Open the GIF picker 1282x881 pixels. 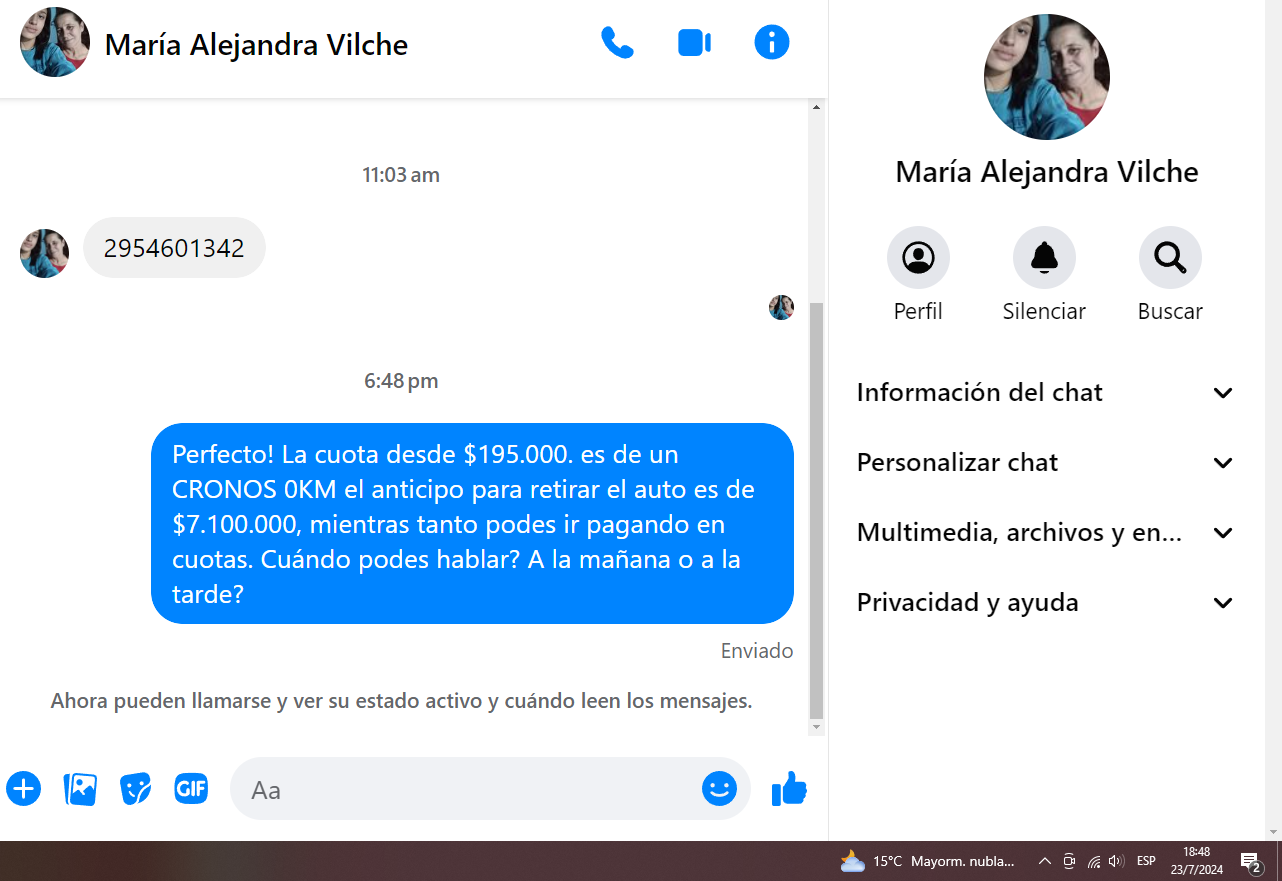click(191, 789)
